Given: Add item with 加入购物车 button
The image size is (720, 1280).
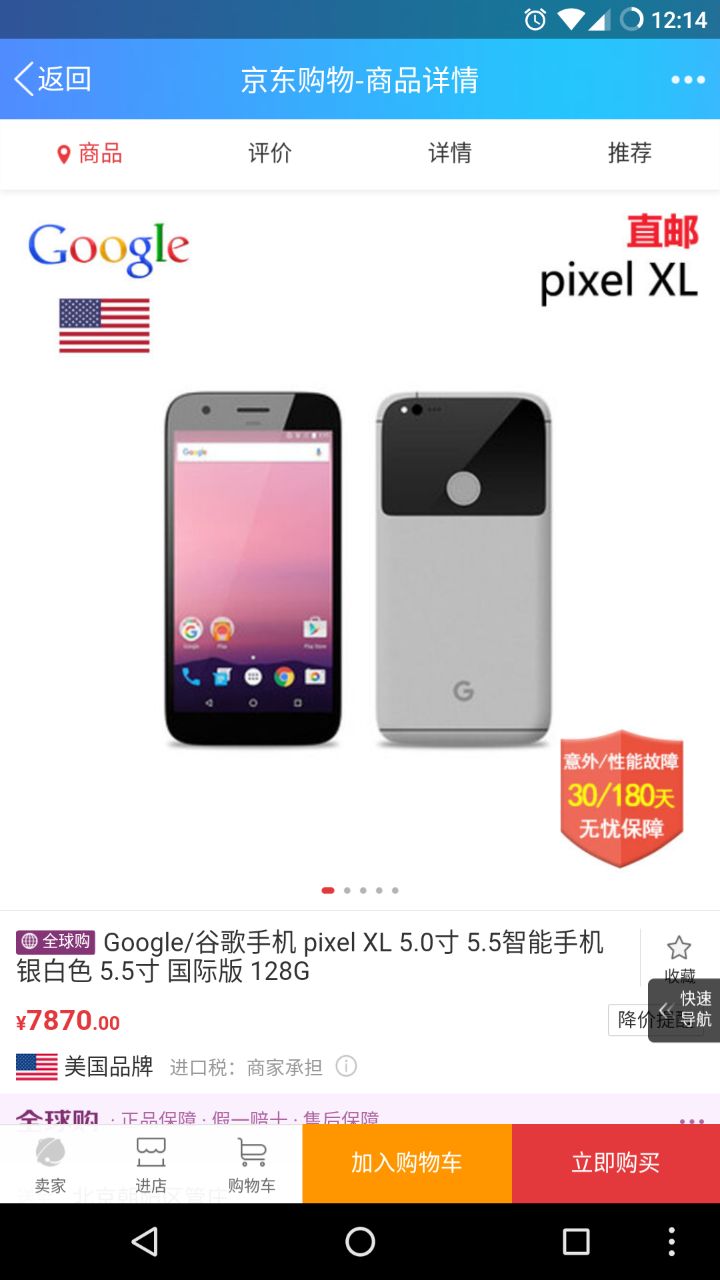Looking at the screenshot, I should pos(407,1163).
